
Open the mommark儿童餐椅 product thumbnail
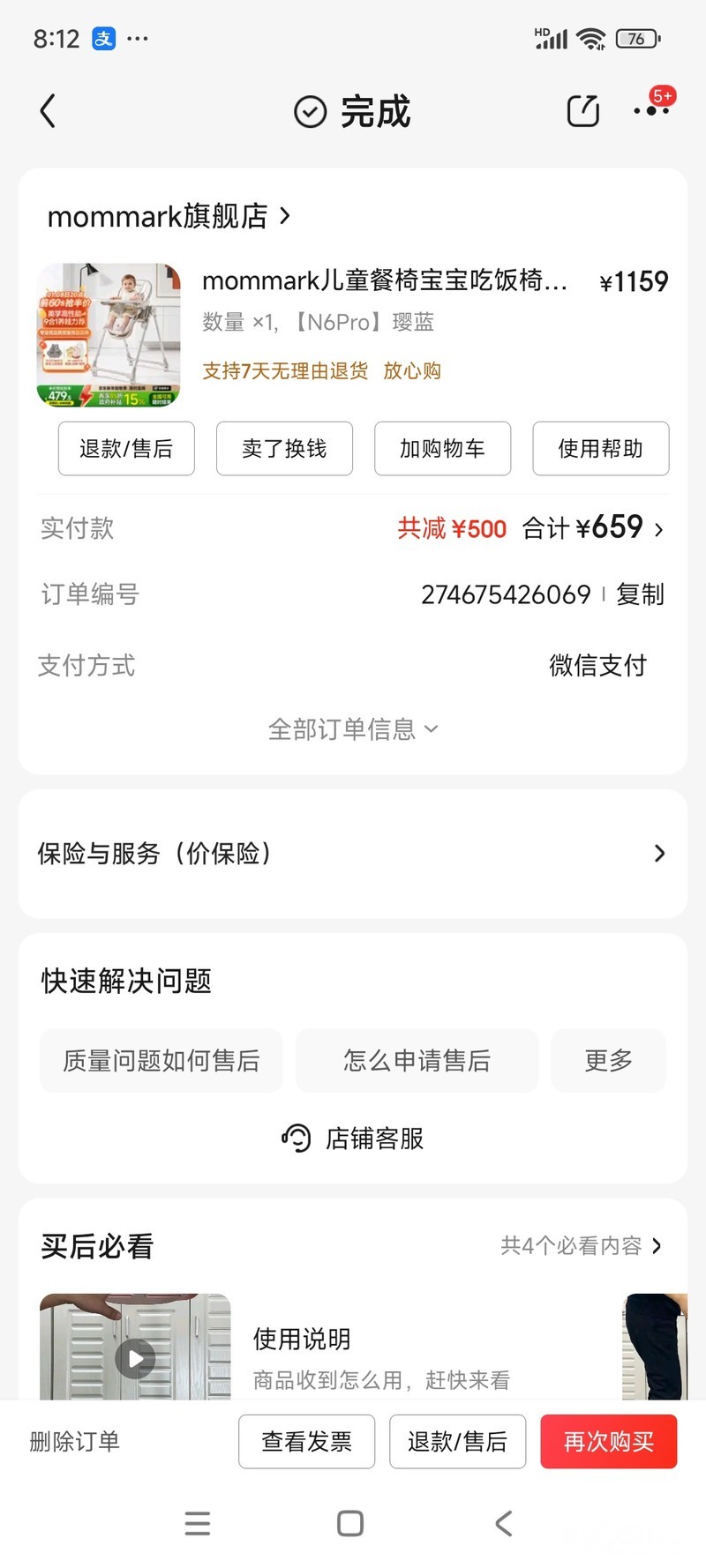tap(109, 335)
